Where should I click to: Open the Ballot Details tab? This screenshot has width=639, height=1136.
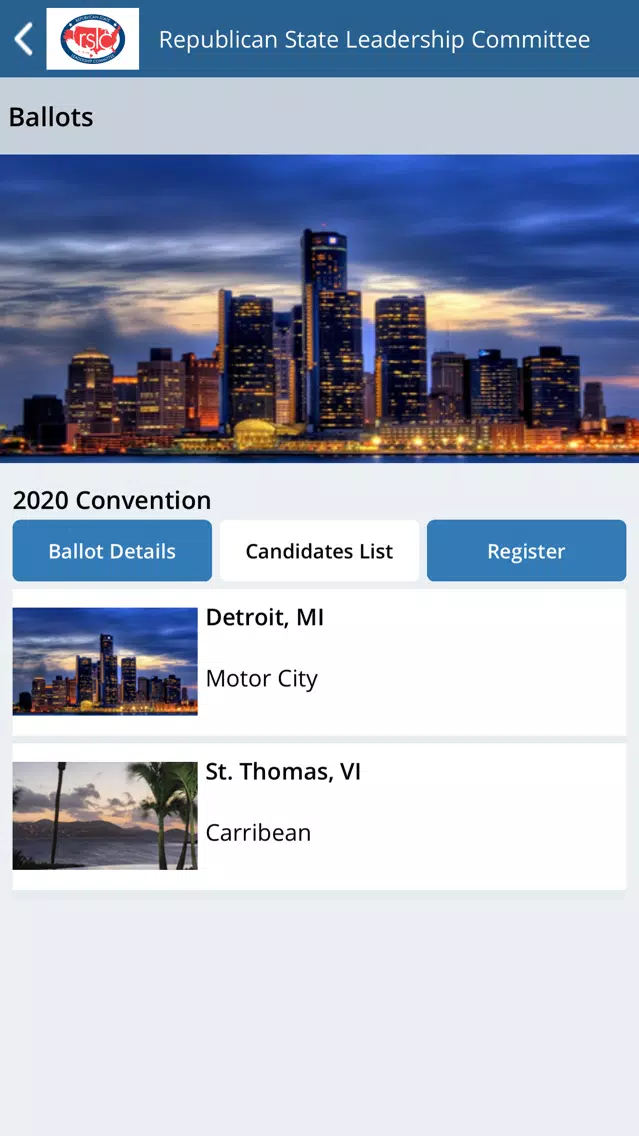click(x=112, y=551)
